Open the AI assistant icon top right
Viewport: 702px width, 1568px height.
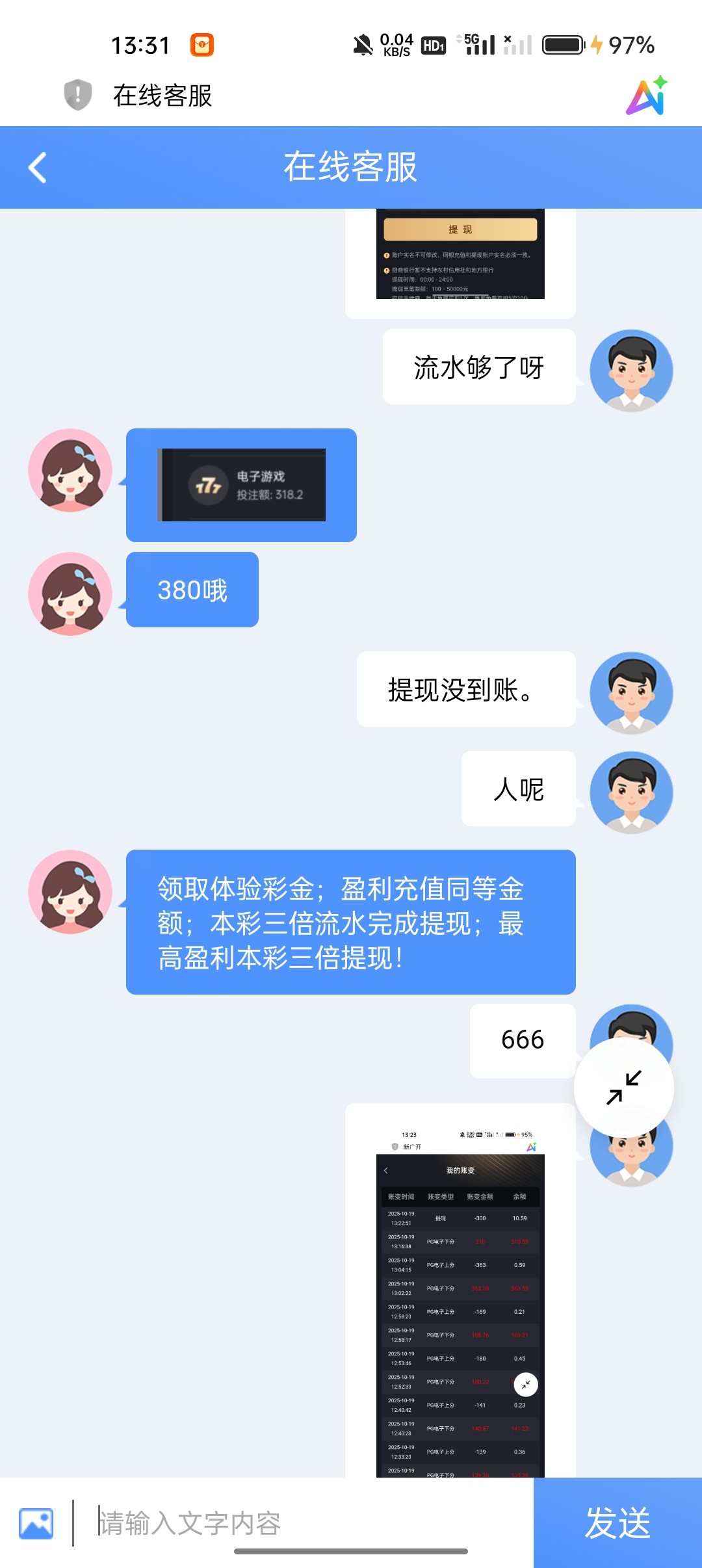point(645,96)
